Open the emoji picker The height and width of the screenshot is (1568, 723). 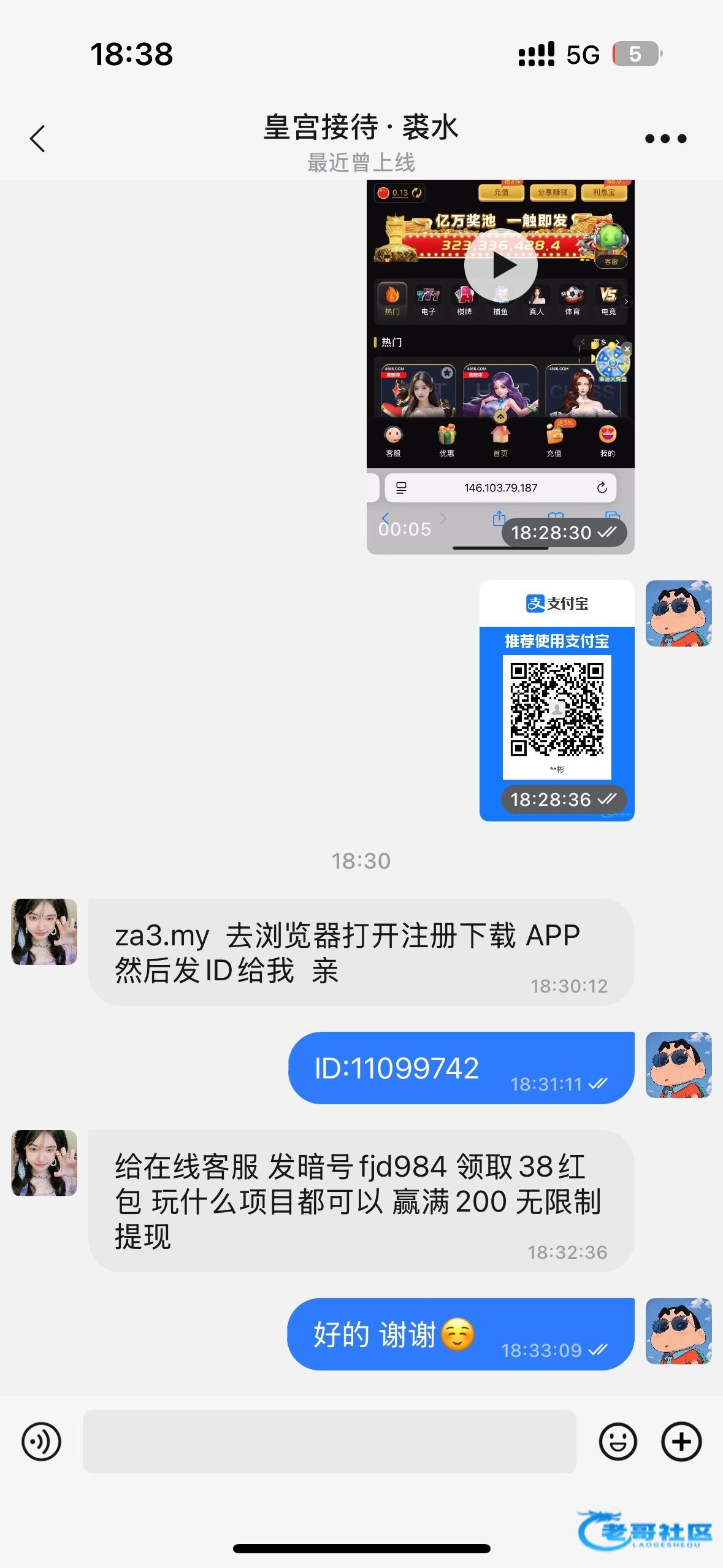point(618,1441)
